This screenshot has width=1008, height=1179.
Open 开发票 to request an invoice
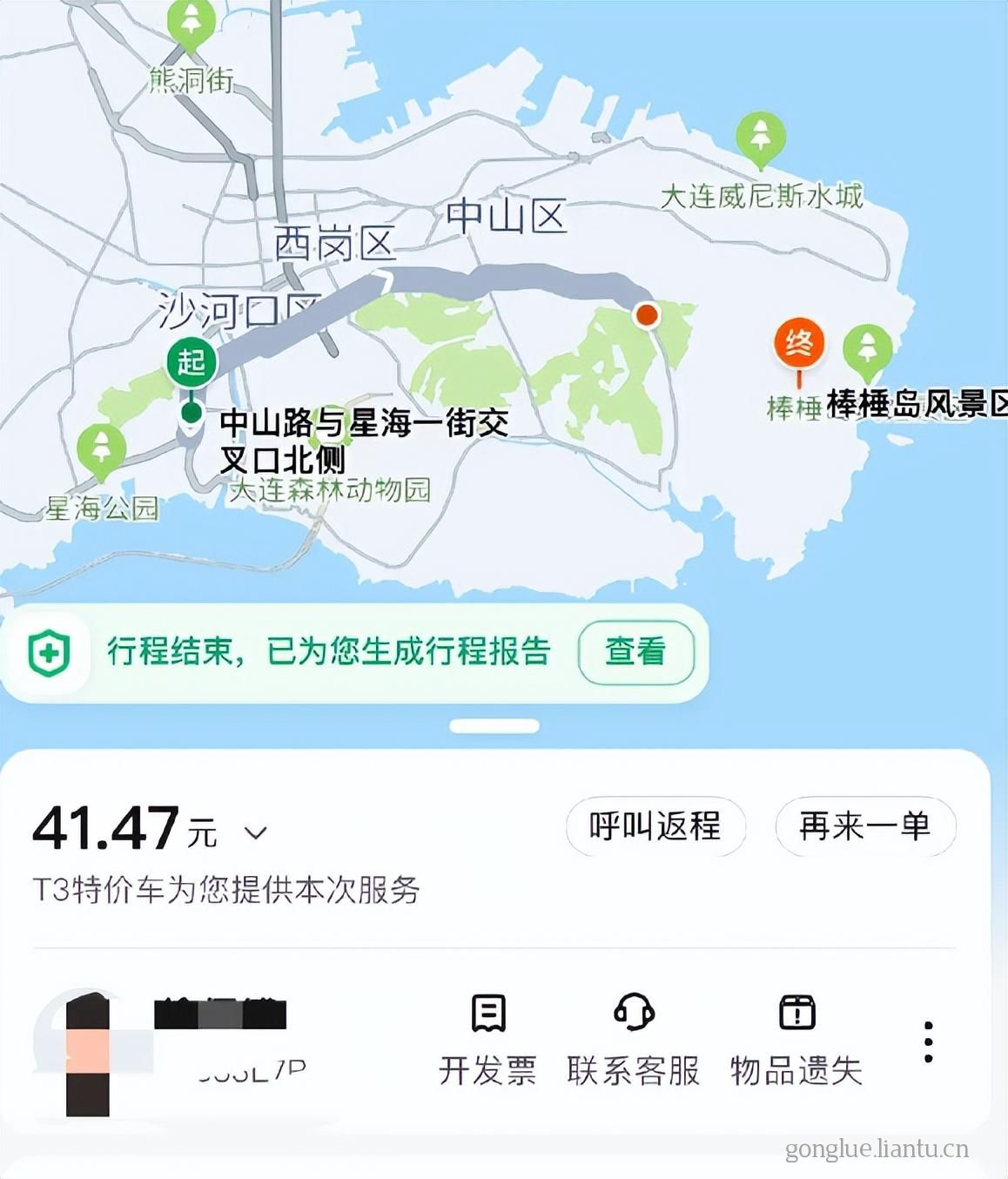487,1040
